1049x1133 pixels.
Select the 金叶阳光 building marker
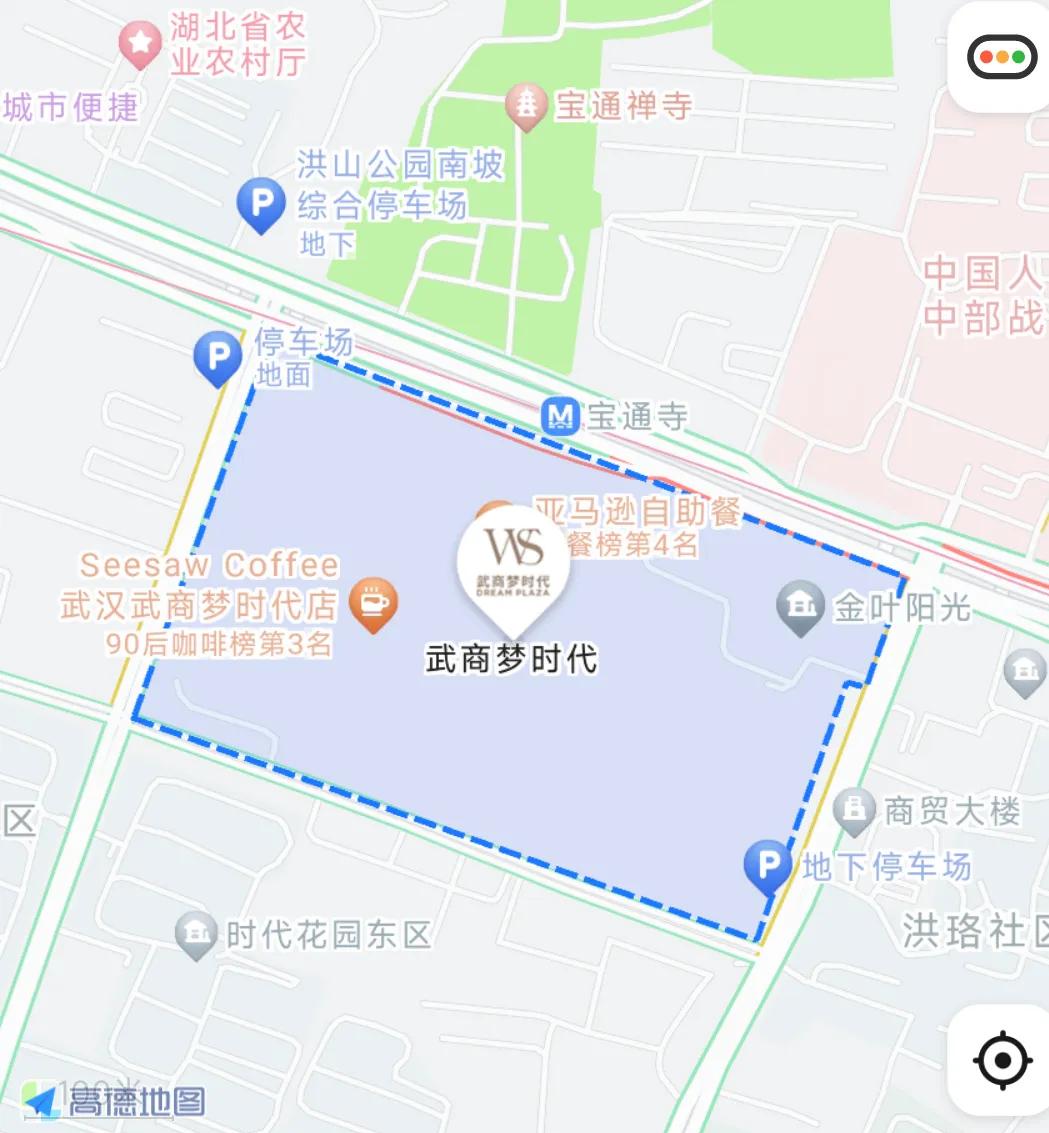click(797, 605)
